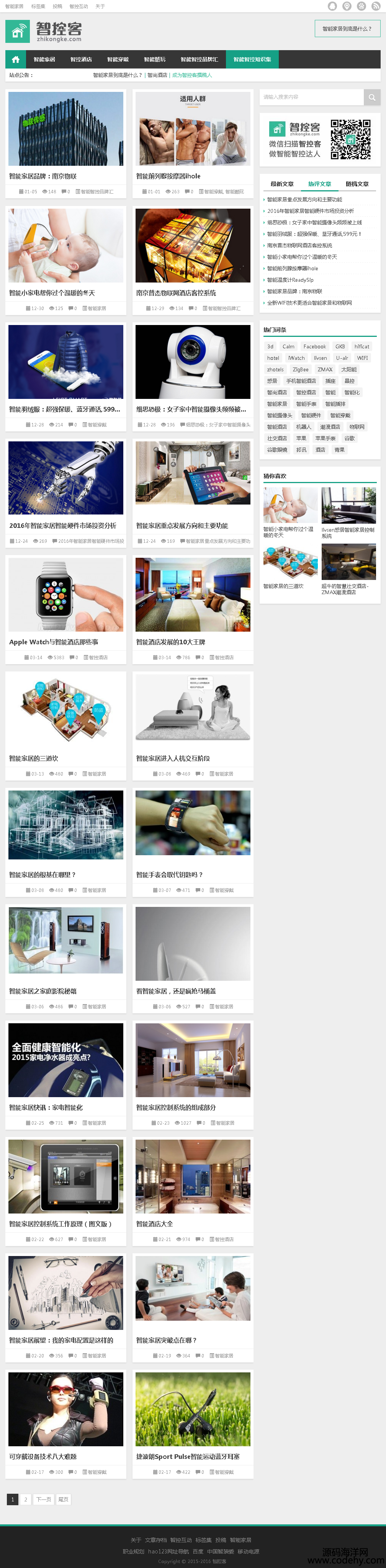
Task: Select the ZigBee hot tag
Action: pyautogui.click(x=301, y=369)
